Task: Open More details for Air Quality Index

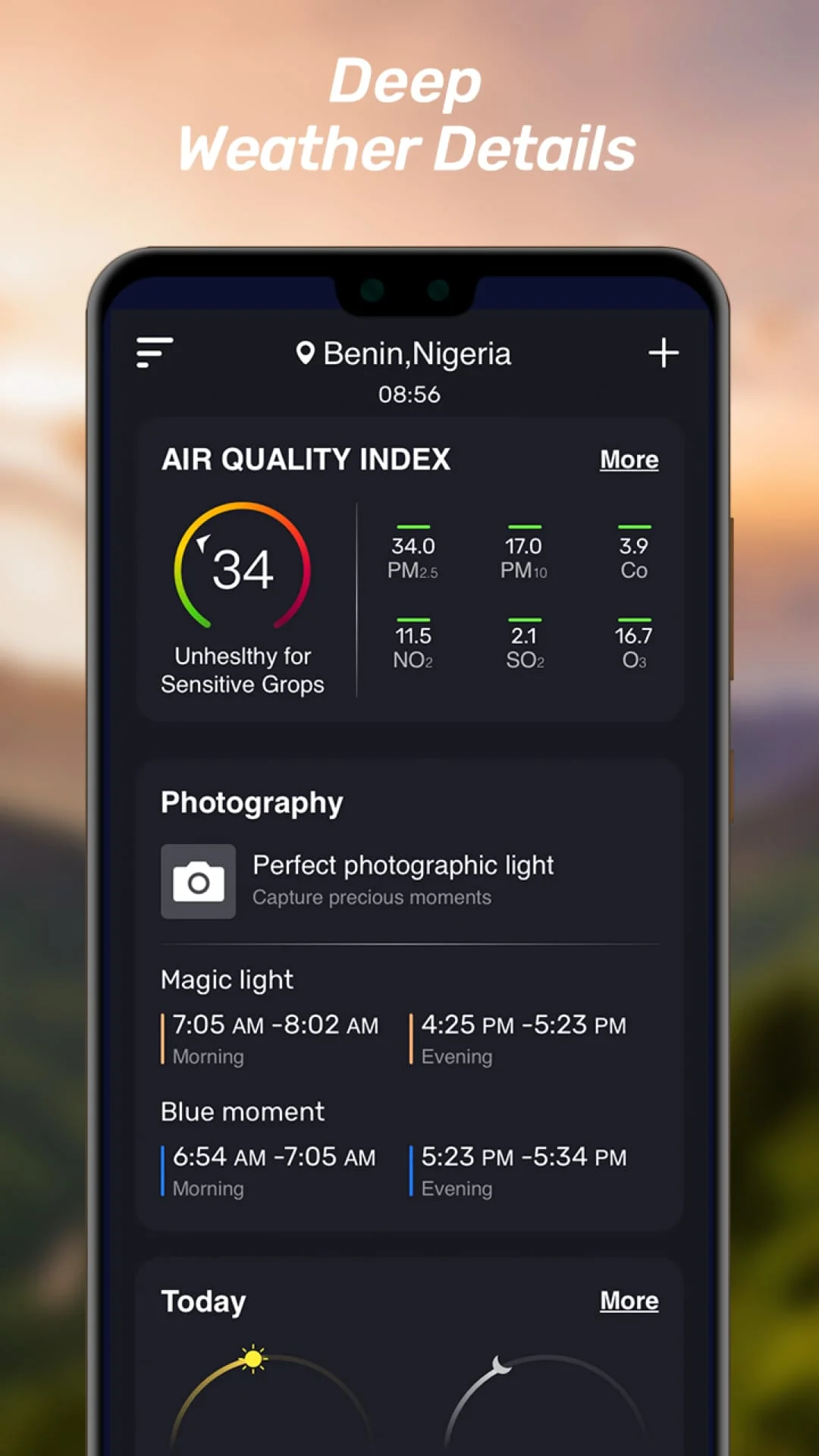Action: [628, 460]
